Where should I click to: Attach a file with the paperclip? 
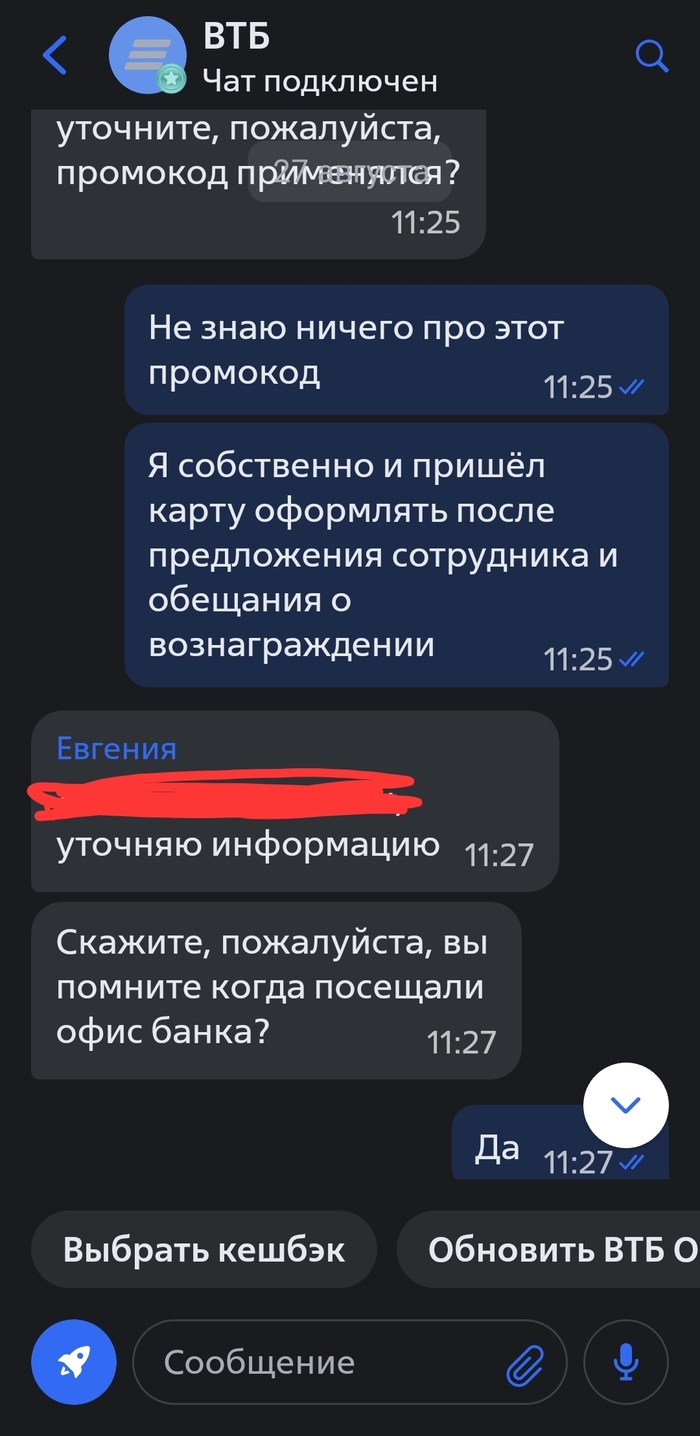tap(524, 1364)
